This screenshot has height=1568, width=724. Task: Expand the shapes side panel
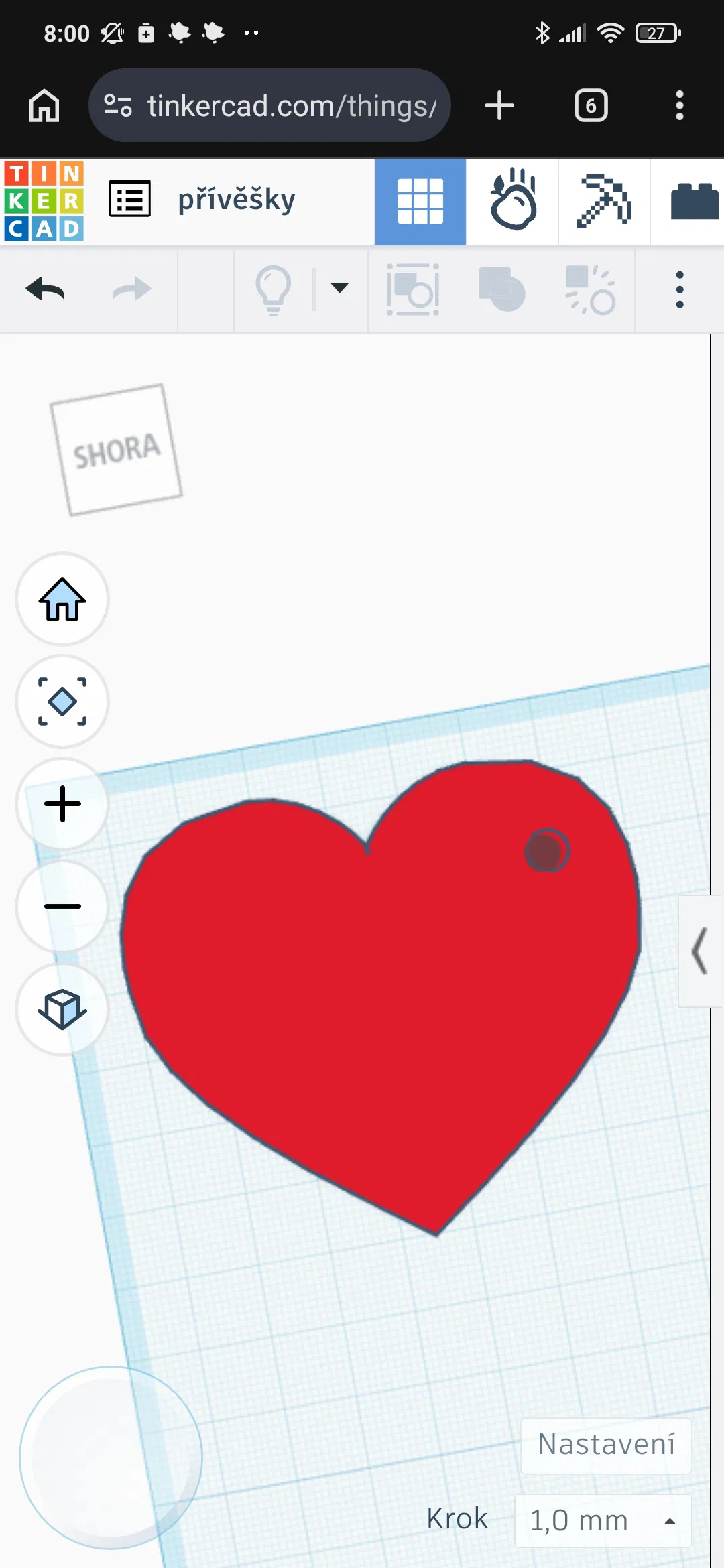pyautogui.click(x=700, y=950)
